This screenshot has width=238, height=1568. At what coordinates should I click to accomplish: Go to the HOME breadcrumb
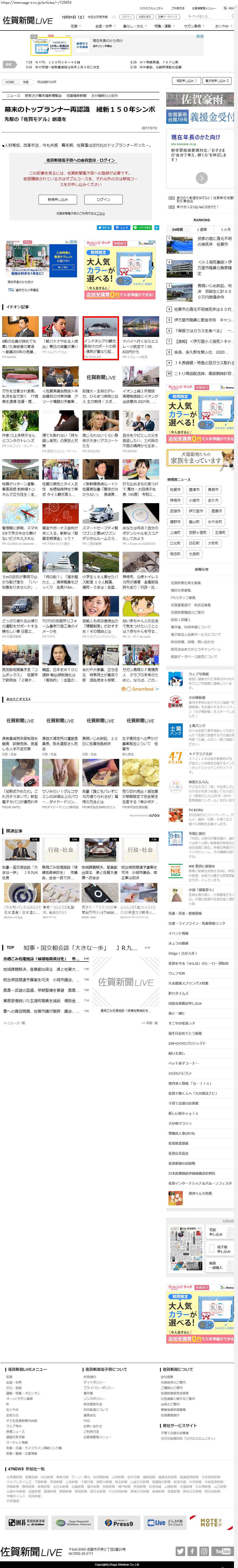[10, 82]
